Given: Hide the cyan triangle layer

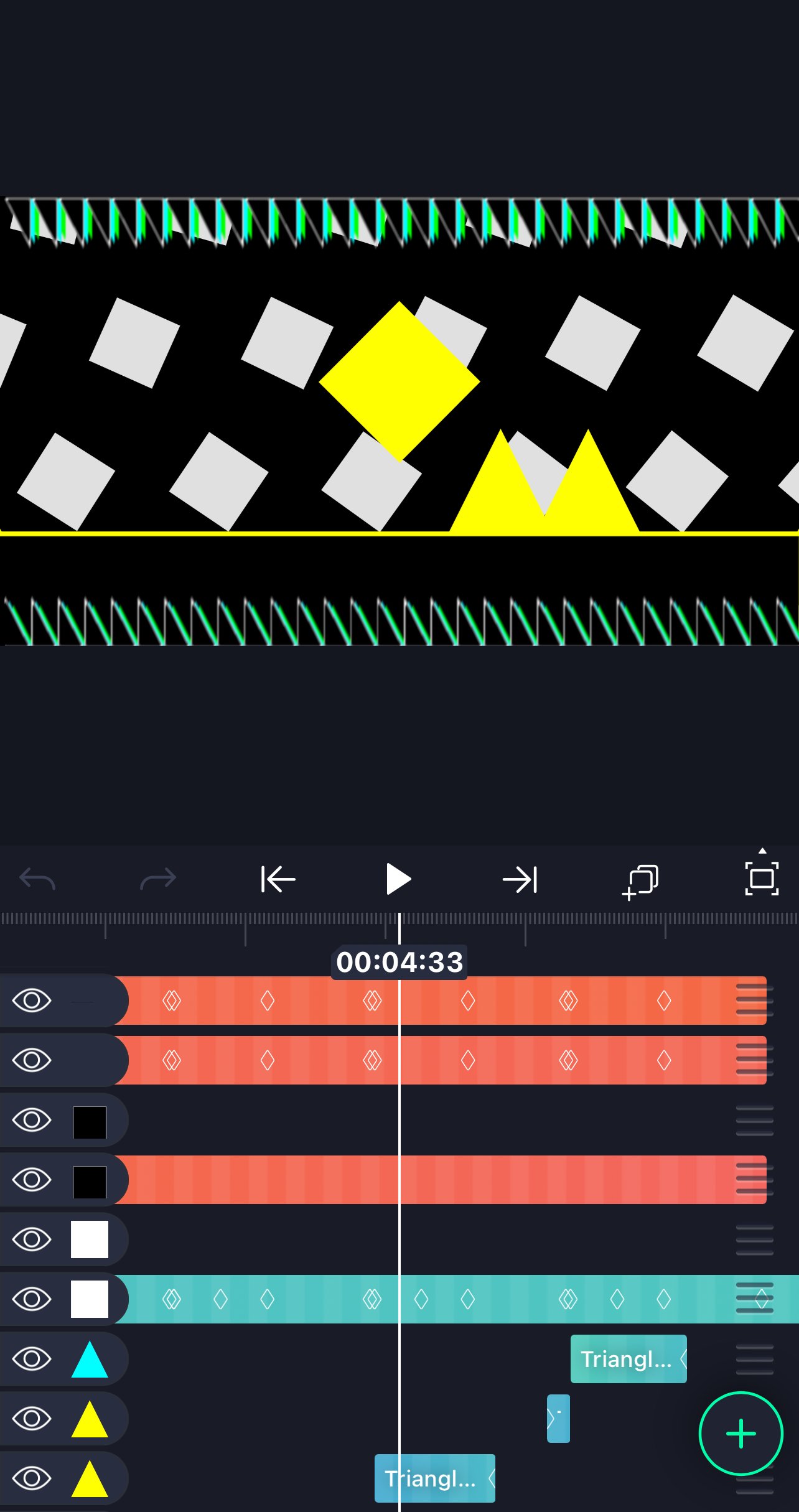Looking at the screenshot, I should click(x=31, y=1359).
